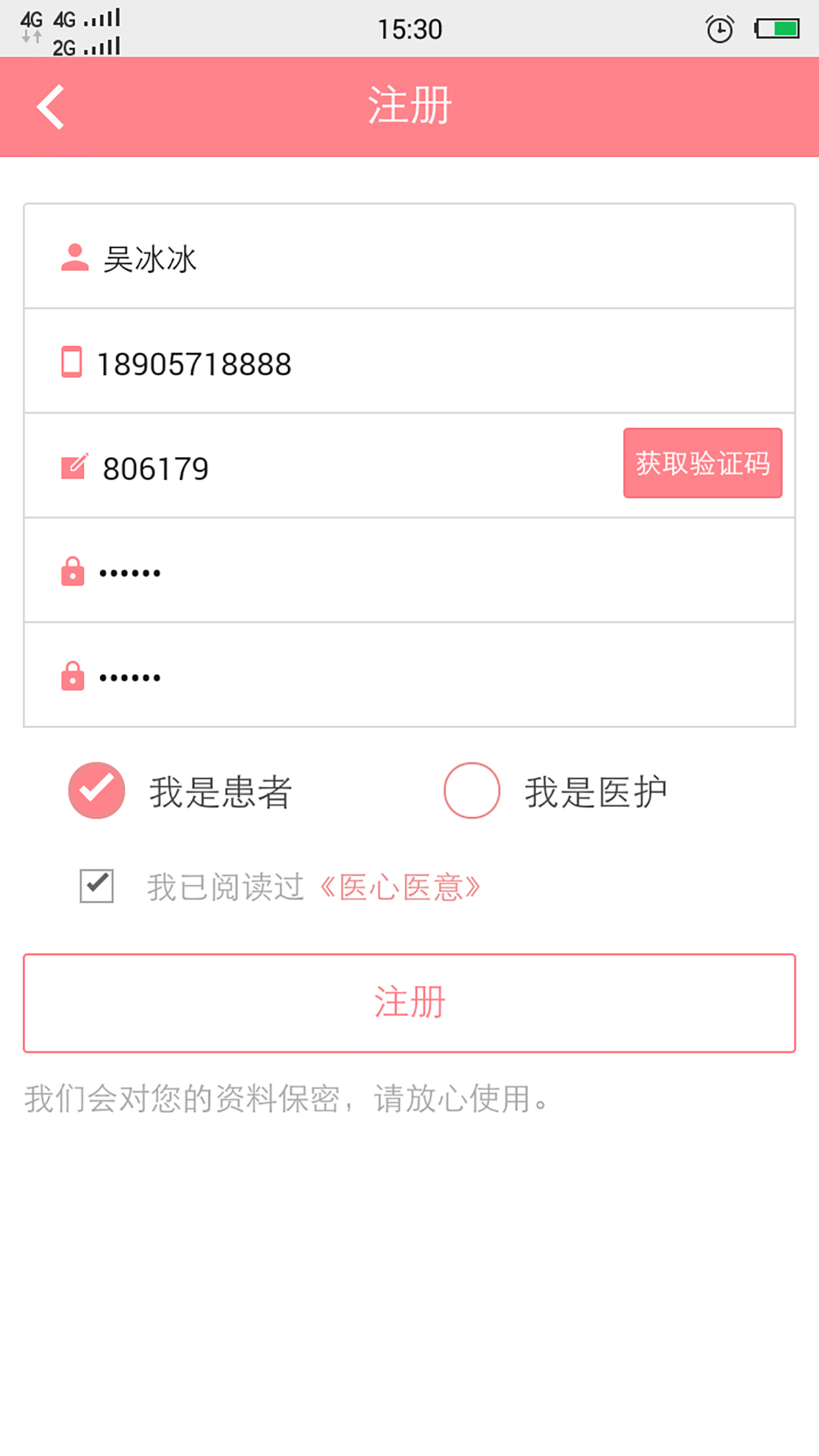The image size is (819, 1456).
Task: Click the alarm clock icon in the status bar
Action: pos(718,28)
